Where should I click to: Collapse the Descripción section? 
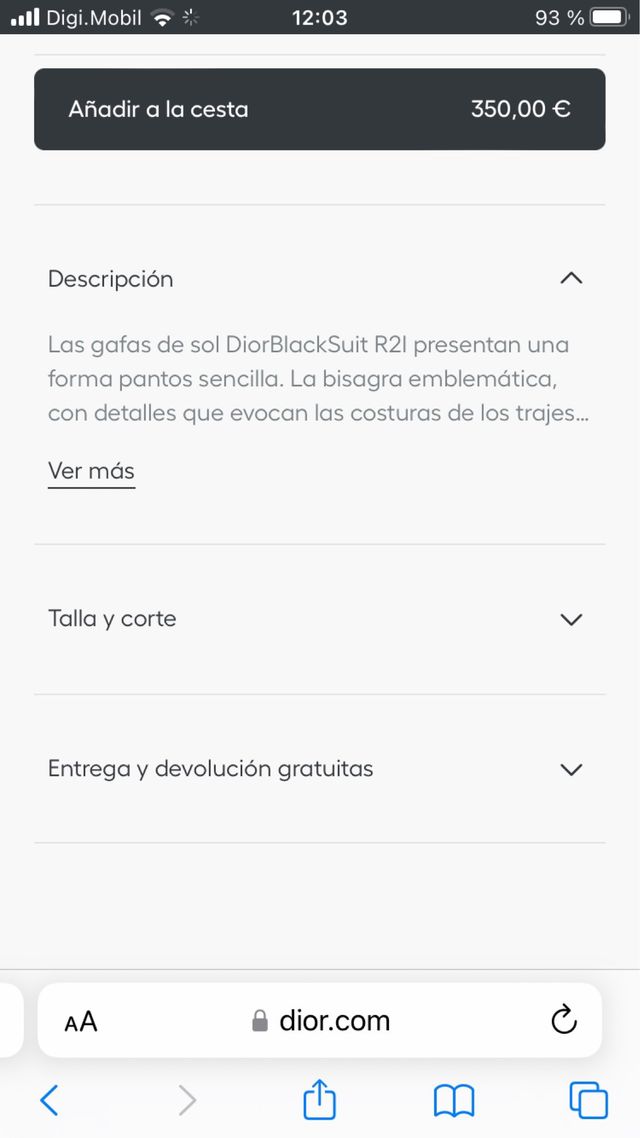571,279
